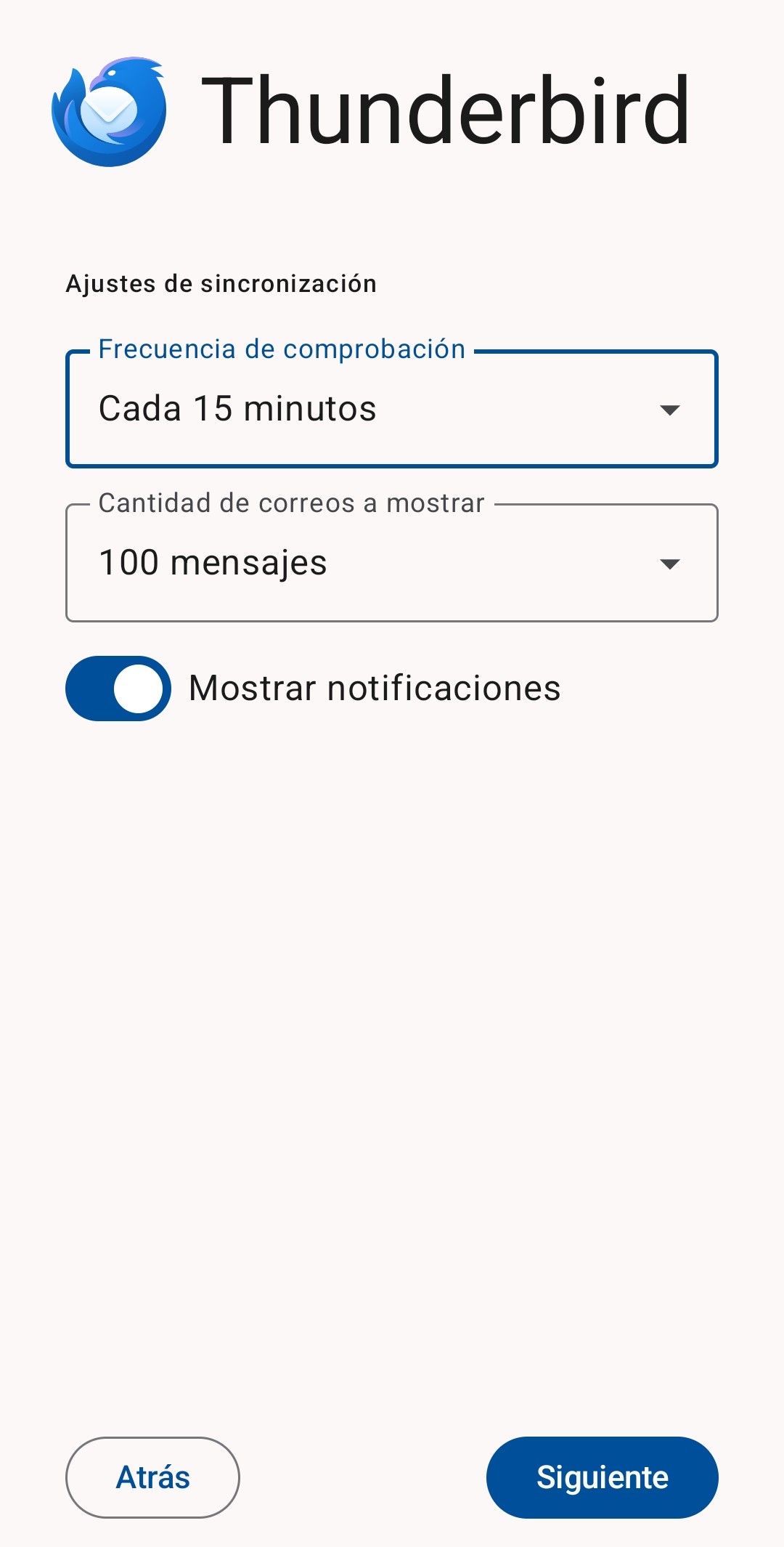Continue with the Siguiente button
Viewport: 784px width, 1547px height.
pos(602,1477)
